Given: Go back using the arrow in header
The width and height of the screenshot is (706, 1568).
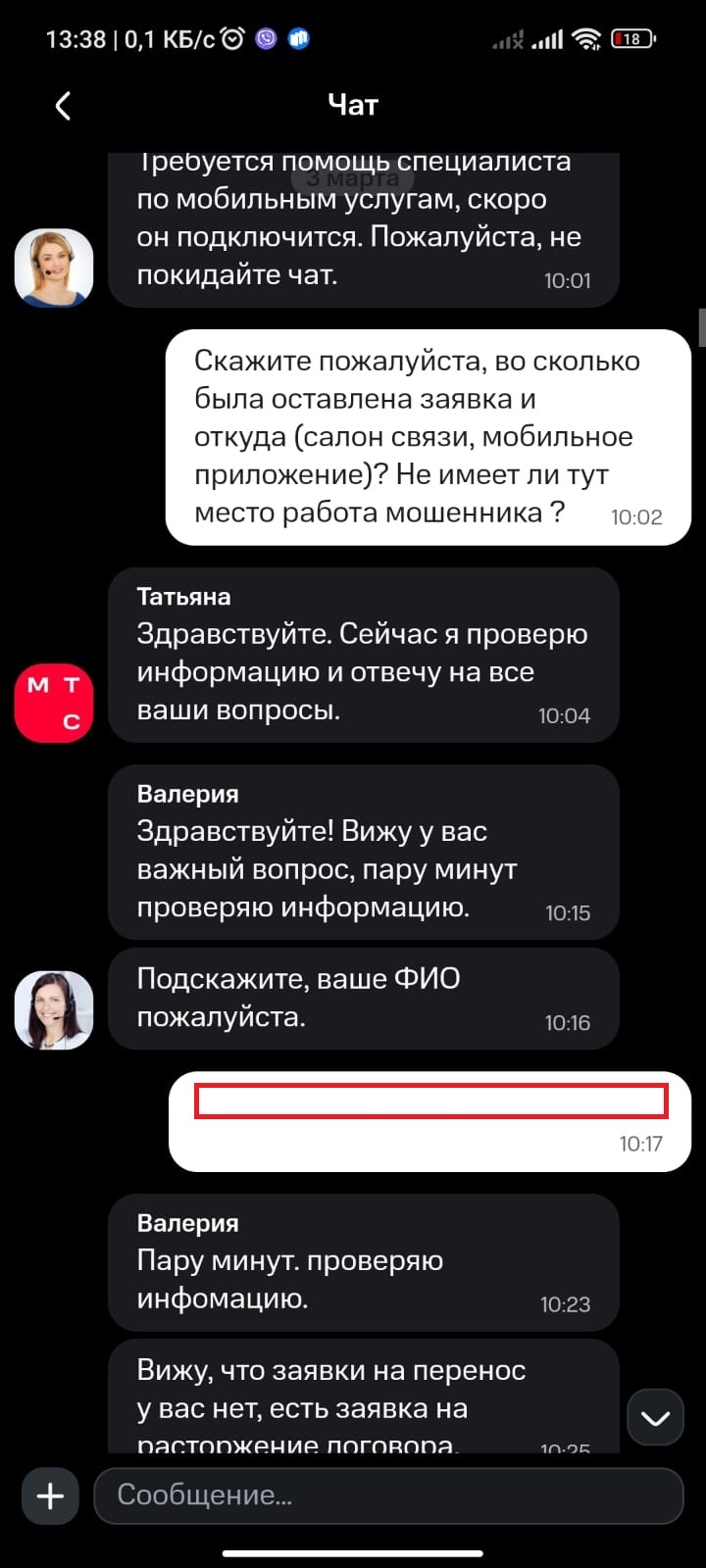Looking at the screenshot, I should click(x=63, y=105).
